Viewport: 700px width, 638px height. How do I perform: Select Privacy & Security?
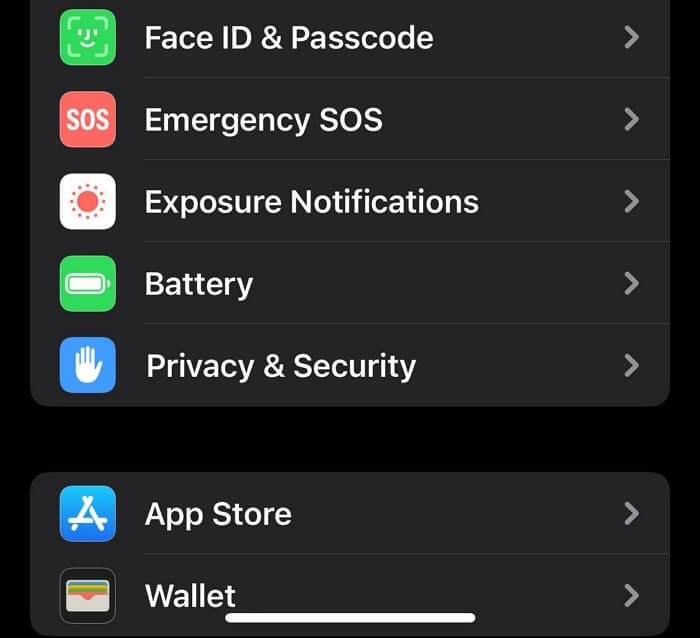click(x=280, y=366)
